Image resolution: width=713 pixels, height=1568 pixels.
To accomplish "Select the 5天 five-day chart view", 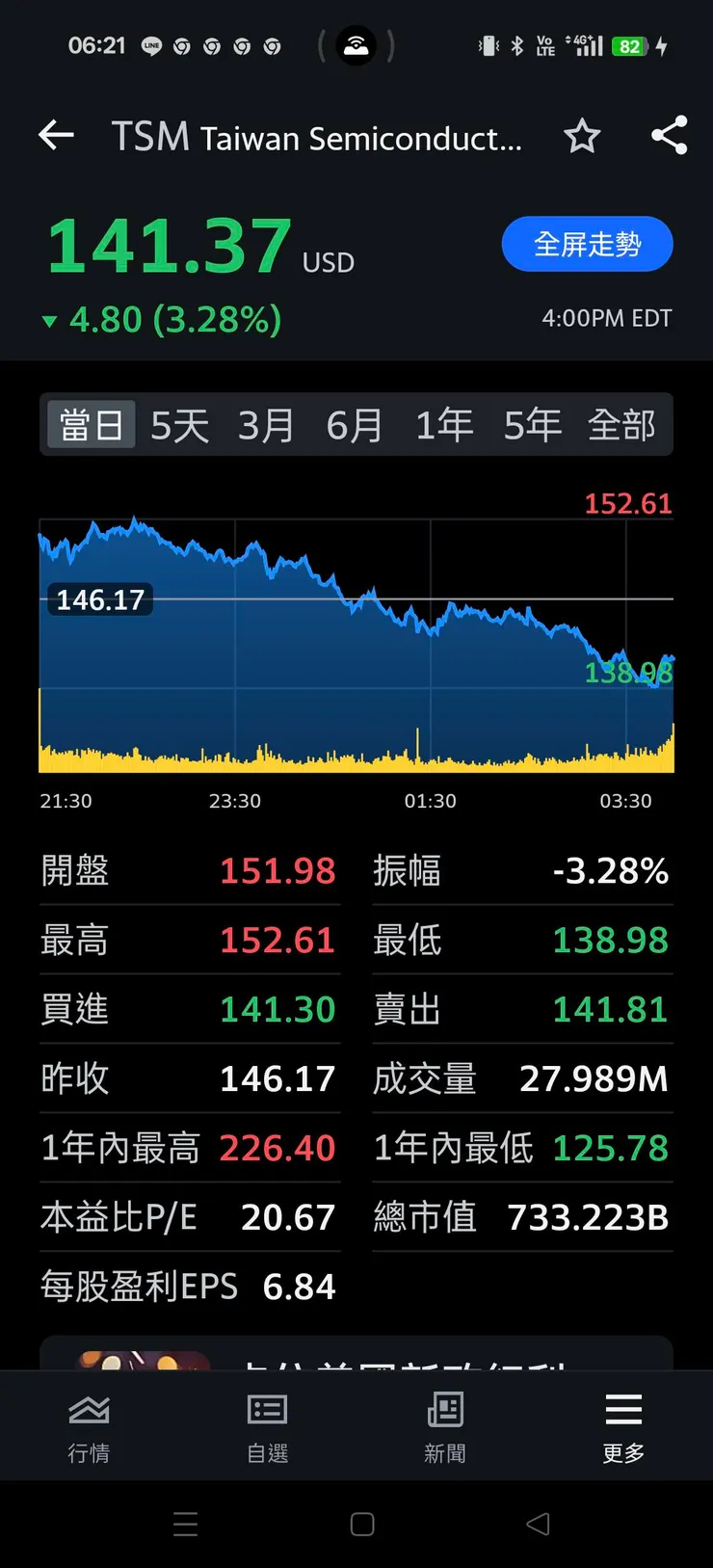I will pyautogui.click(x=178, y=424).
